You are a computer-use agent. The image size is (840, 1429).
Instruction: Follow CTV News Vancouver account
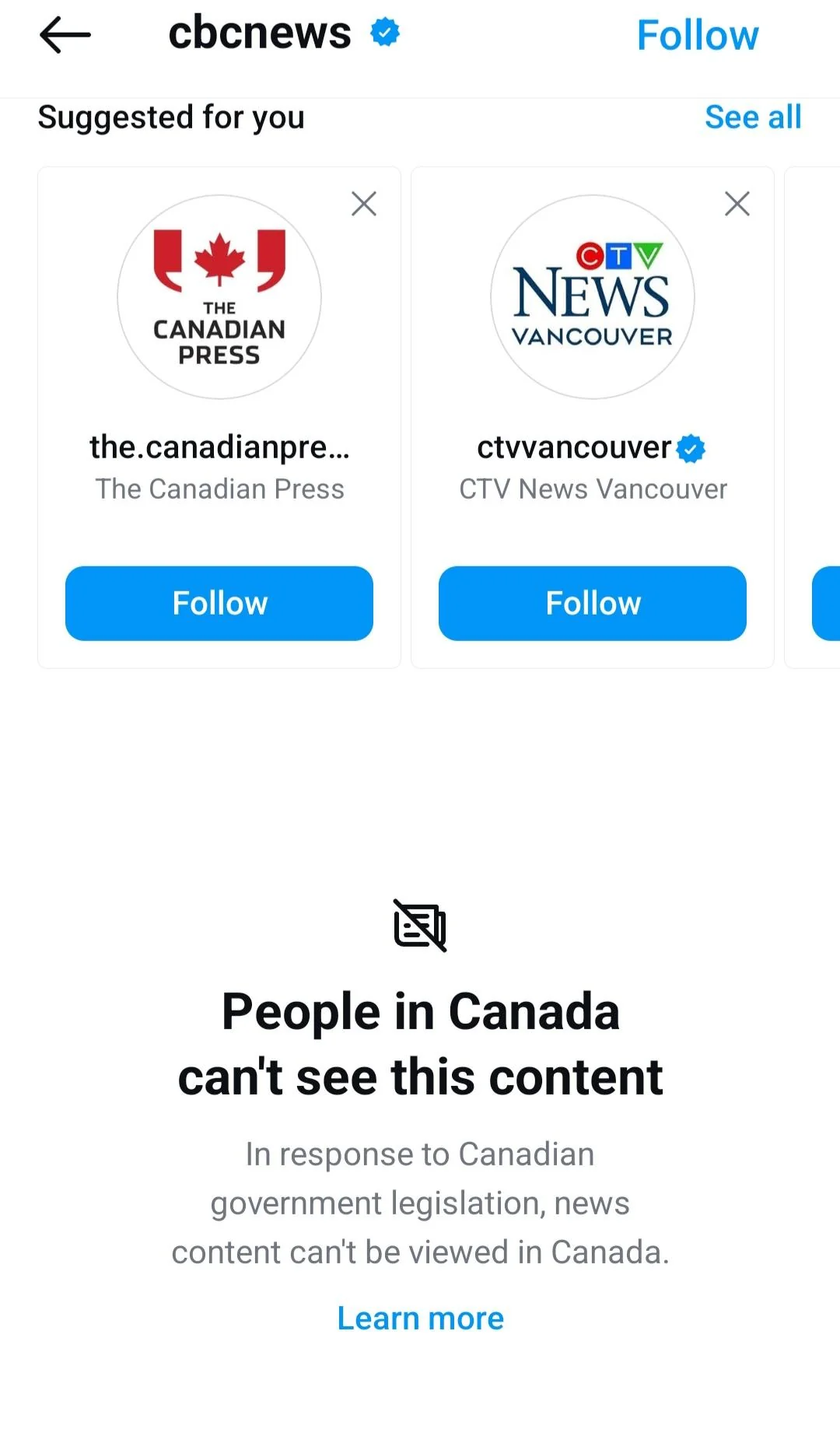[592, 603]
